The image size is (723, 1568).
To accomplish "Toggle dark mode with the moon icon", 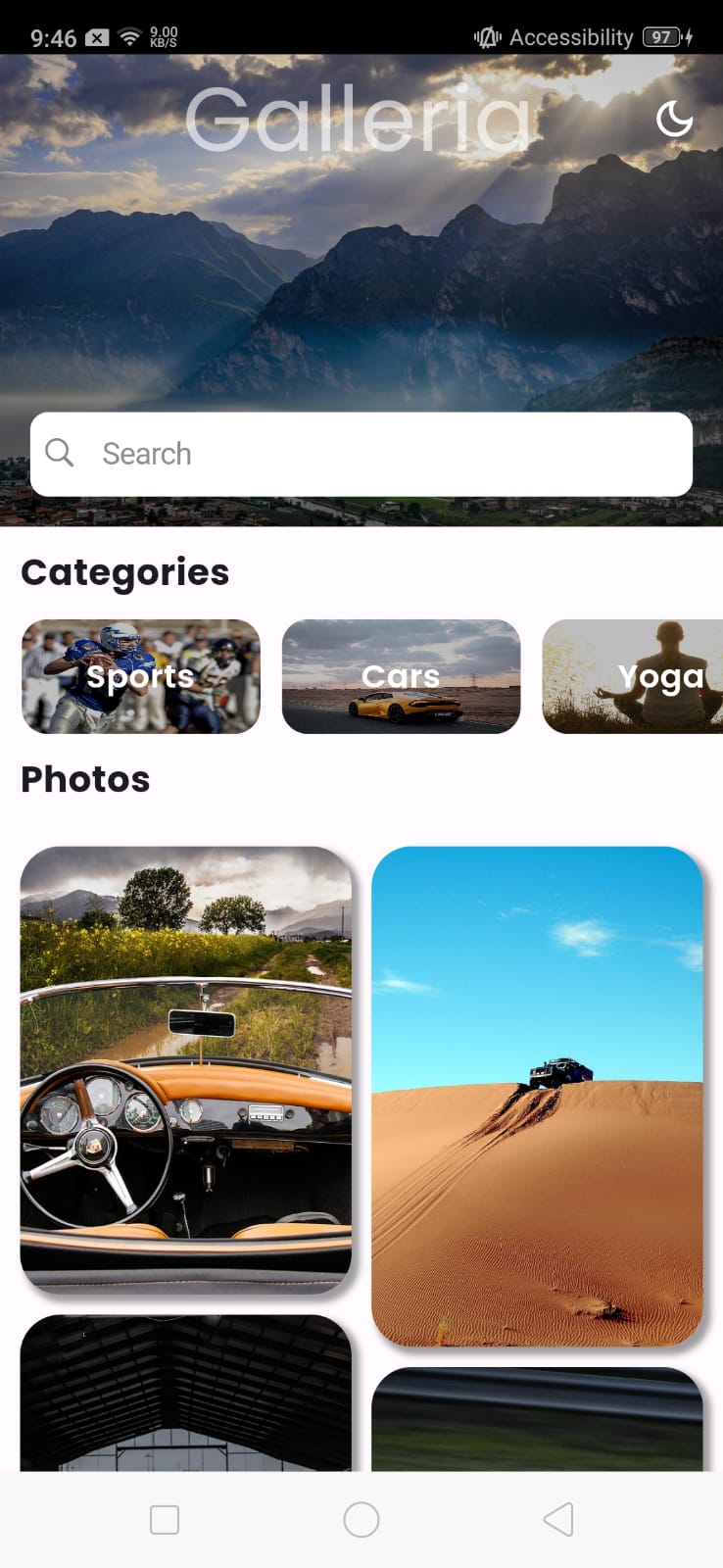I will (676, 120).
